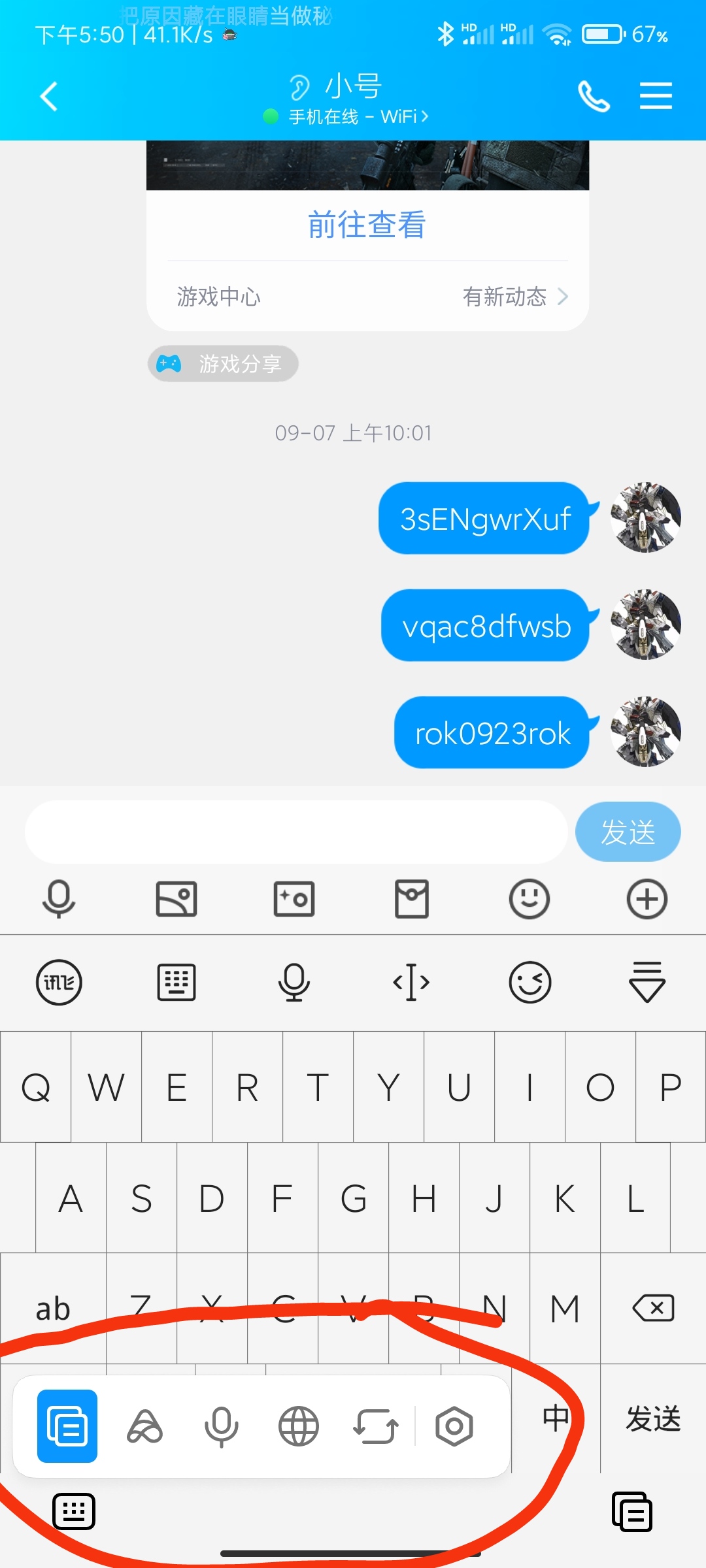The width and height of the screenshot is (706, 1568).
Task: Open 游戏中心 row with 有新动态
Action: tap(368, 297)
